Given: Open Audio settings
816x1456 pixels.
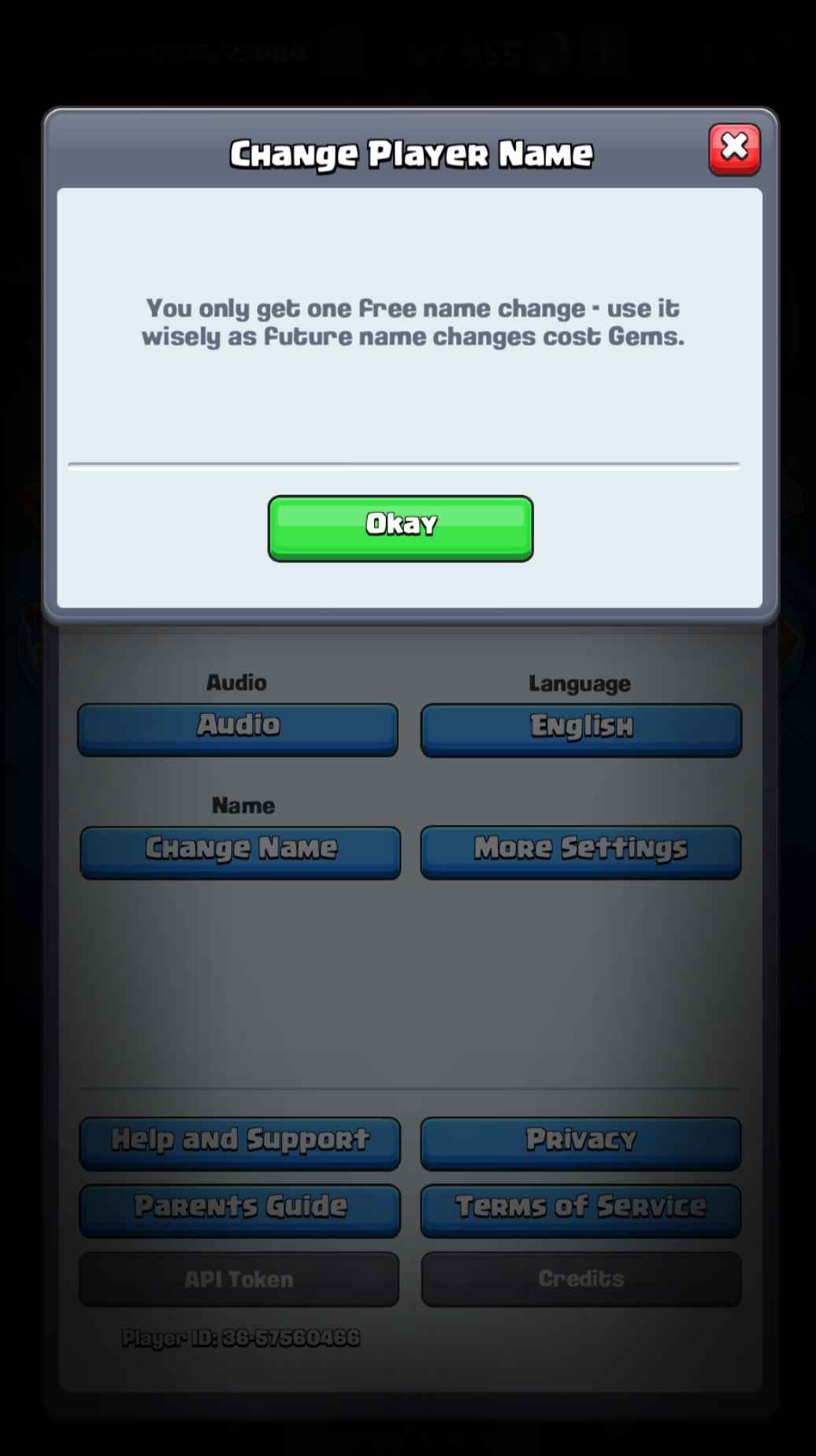Looking at the screenshot, I should pyautogui.click(x=238, y=729).
